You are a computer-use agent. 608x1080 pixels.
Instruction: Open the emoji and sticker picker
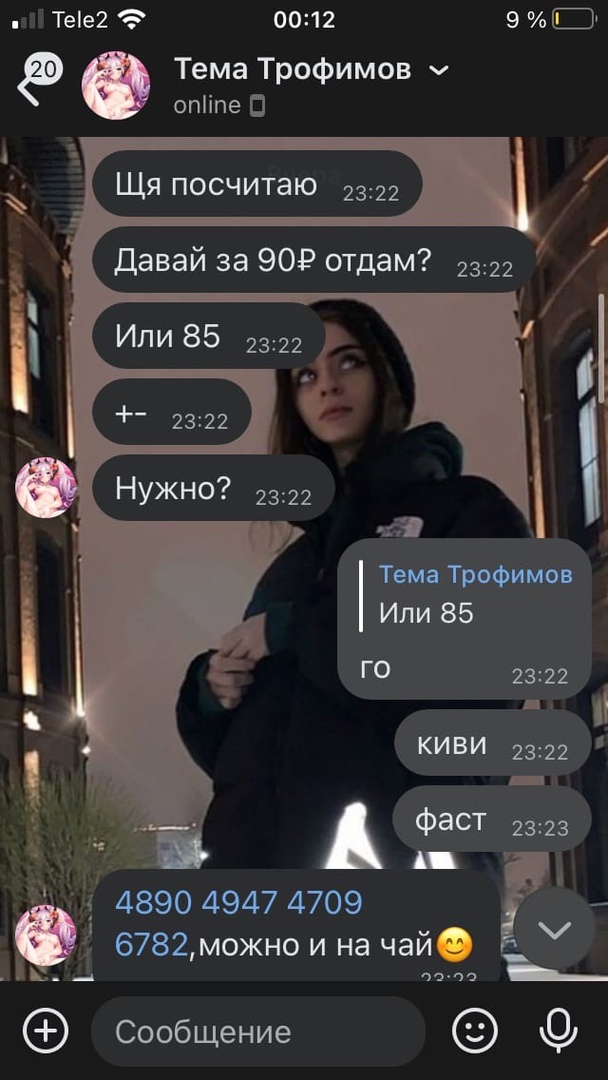point(474,1030)
